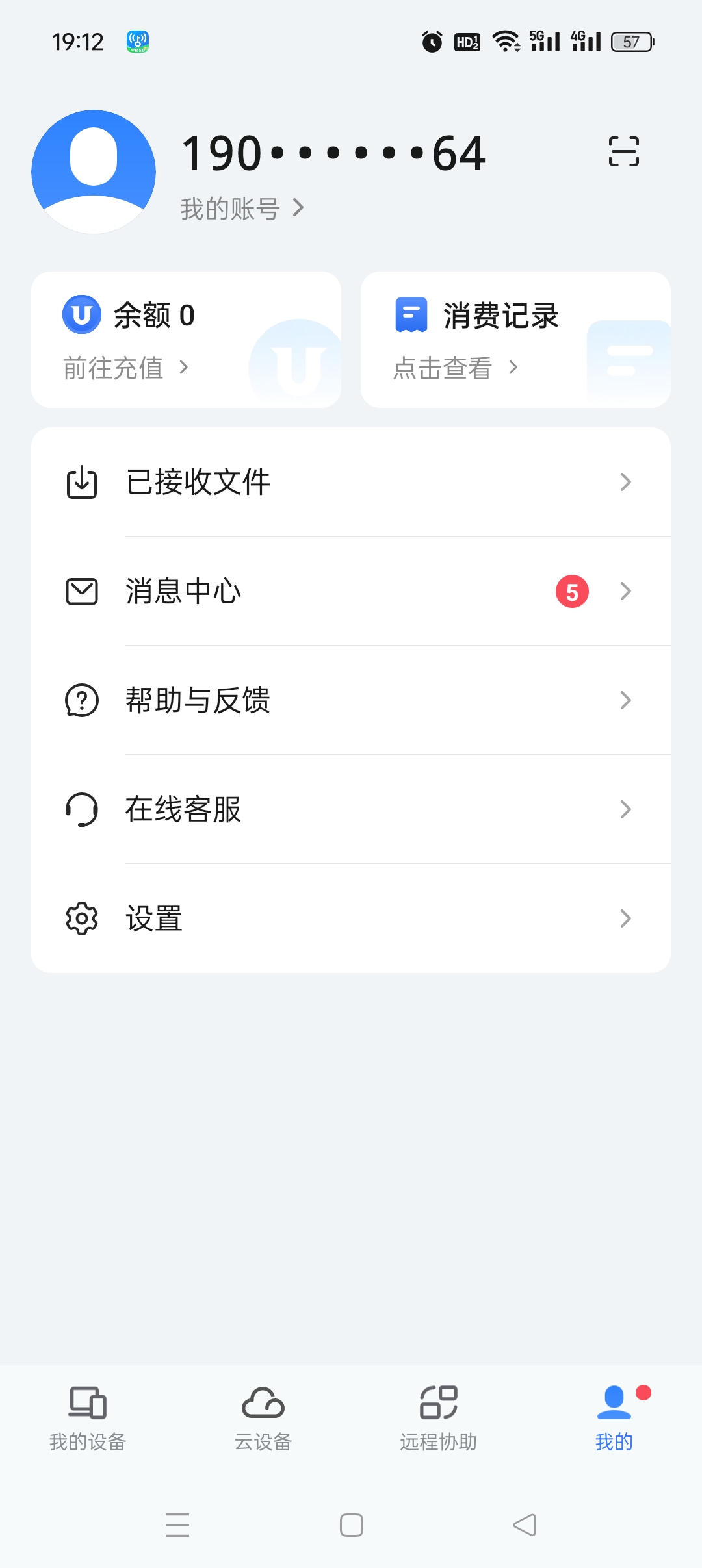Tap the 帮助与反馈 question mark icon
This screenshot has height=1568, width=702.
[x=81, y=700]
